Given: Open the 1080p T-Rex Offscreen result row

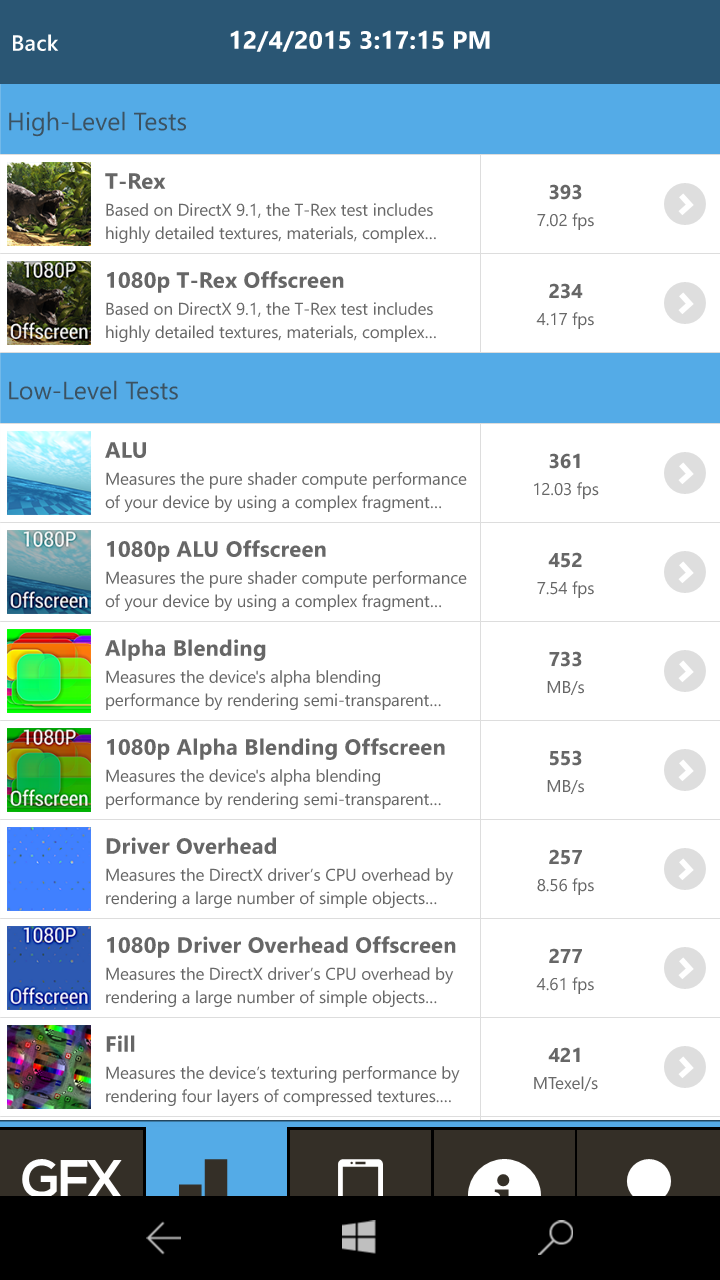Looking at the screenshot, I should point(360,303).
